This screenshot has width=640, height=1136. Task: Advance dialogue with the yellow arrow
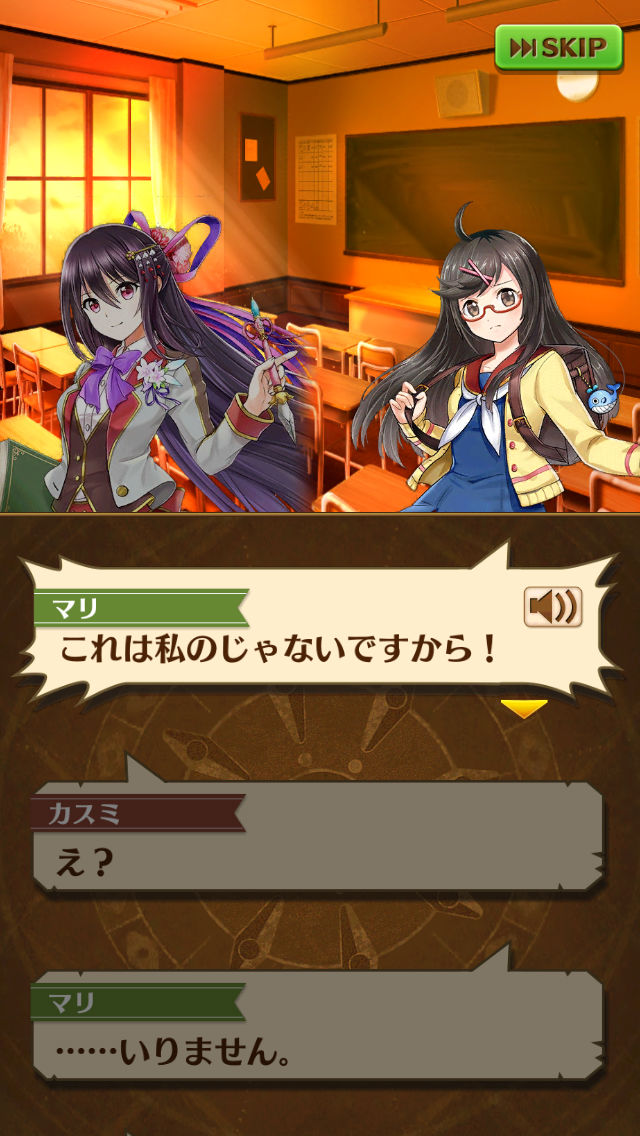pyautogui.click(x=524, y=709)
